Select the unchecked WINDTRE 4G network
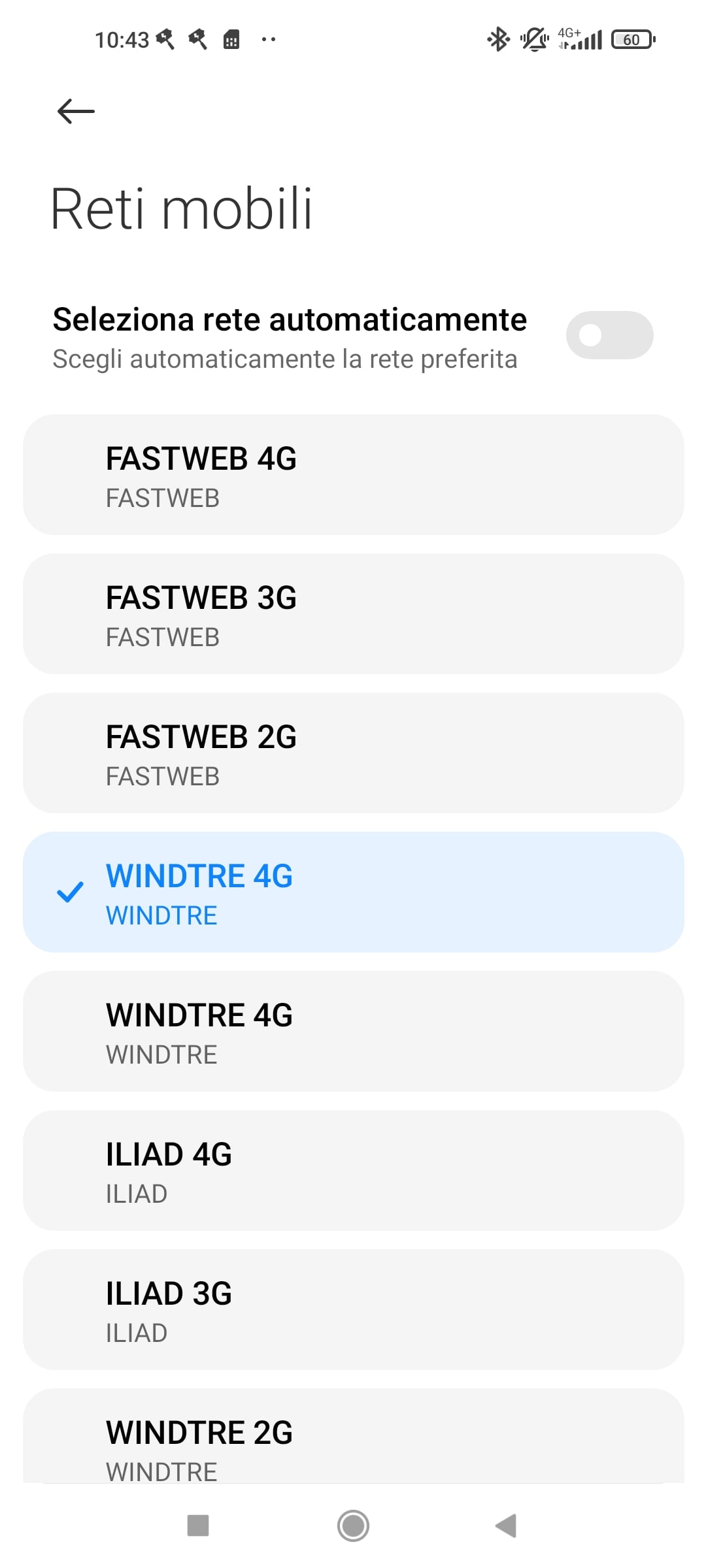This screenshot has width=706, height=1568. click(353, 1032)
